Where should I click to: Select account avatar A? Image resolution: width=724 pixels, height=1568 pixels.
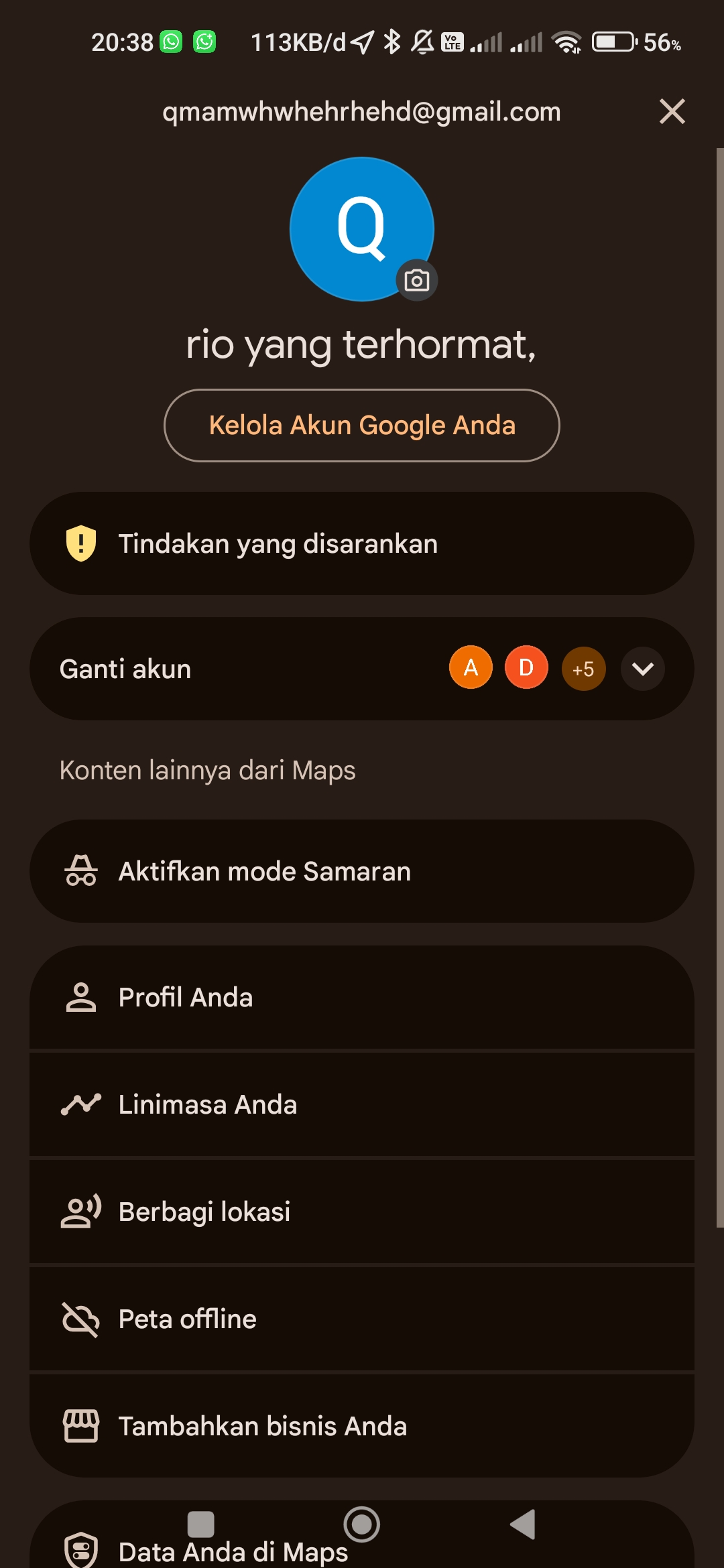pyautogui.click(x=471, y=668)
